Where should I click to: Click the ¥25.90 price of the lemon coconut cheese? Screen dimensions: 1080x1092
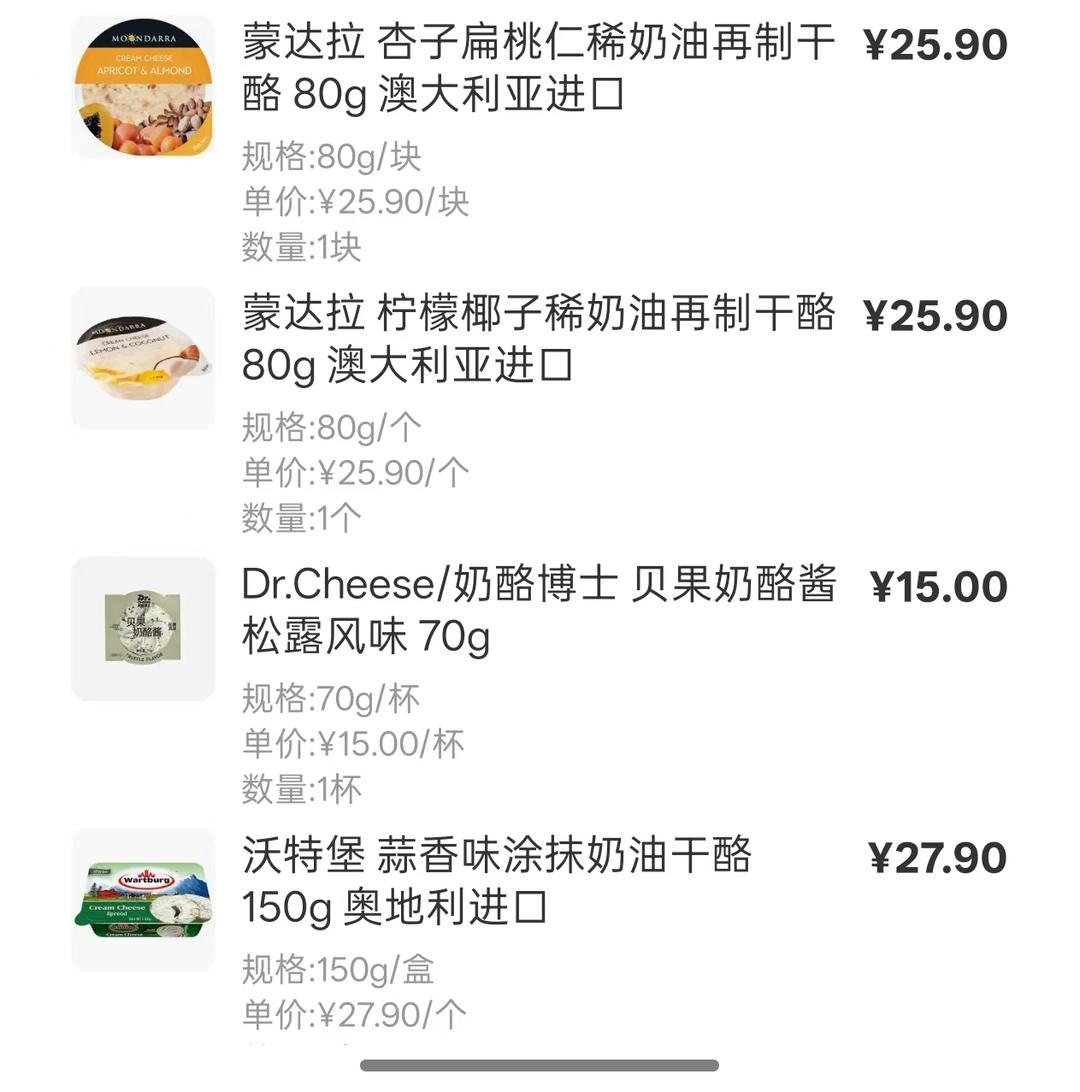[937, 315]
